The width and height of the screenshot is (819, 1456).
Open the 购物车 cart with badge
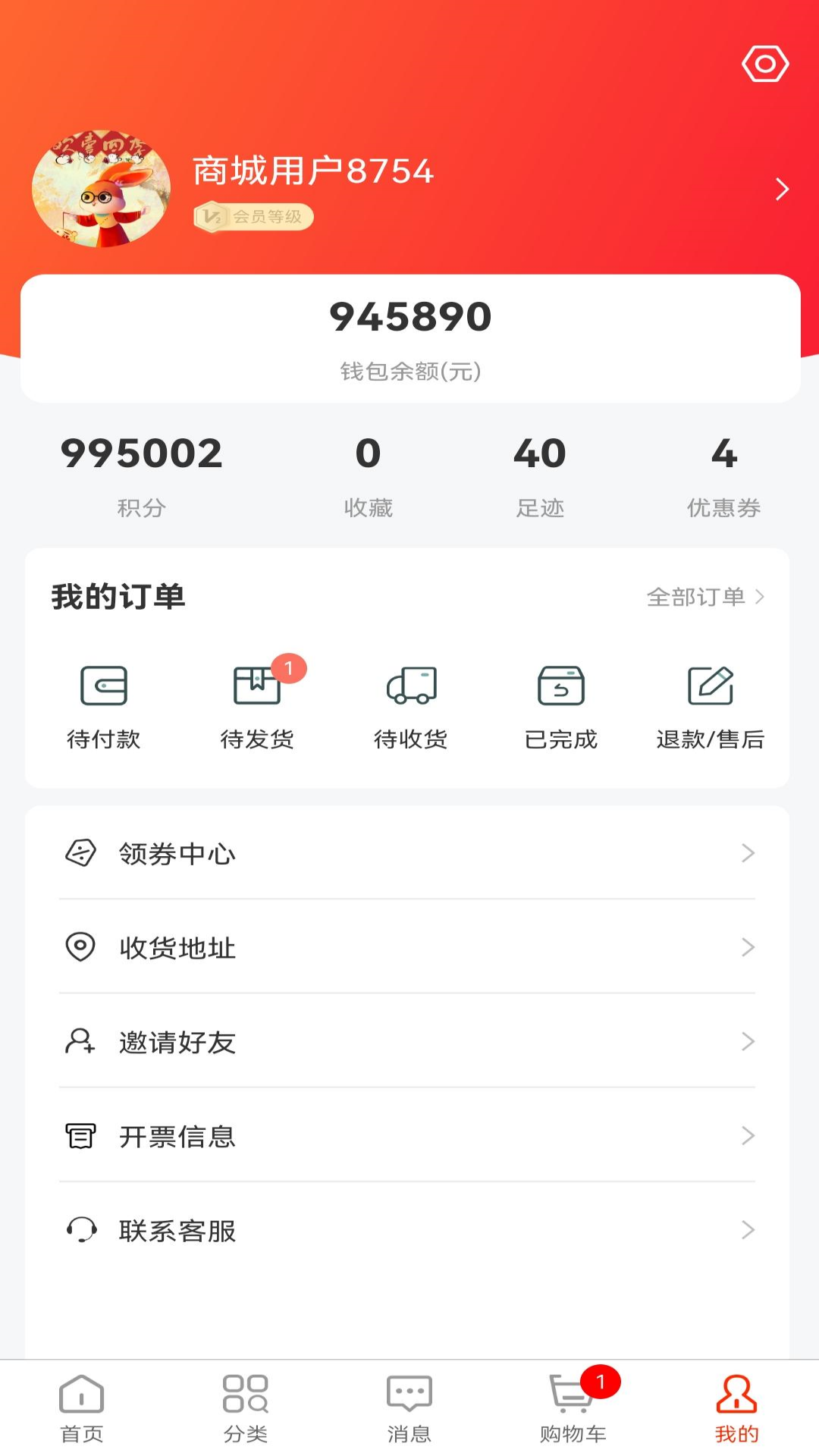[573, 1407]
